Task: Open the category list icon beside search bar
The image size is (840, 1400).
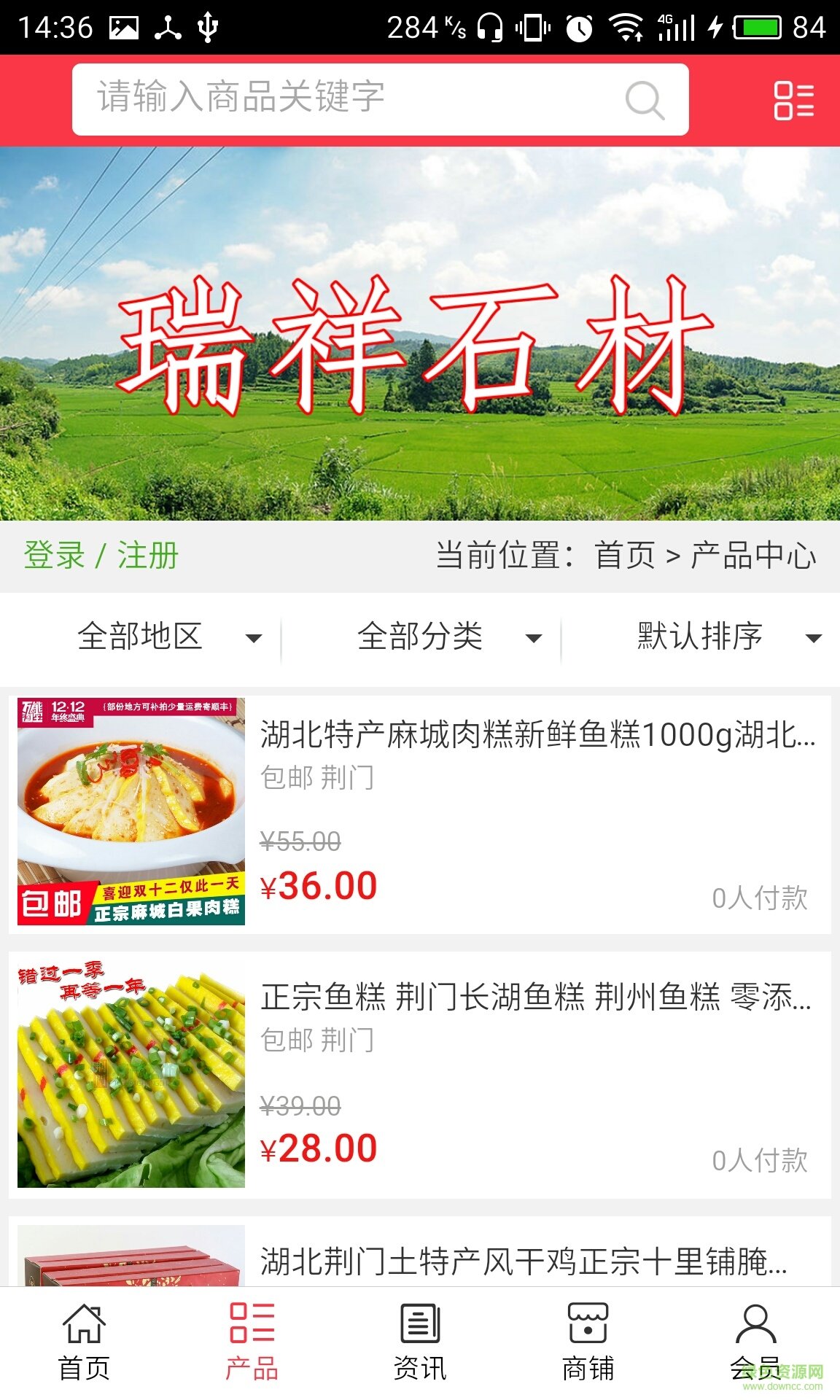Action: click(795, 102)
